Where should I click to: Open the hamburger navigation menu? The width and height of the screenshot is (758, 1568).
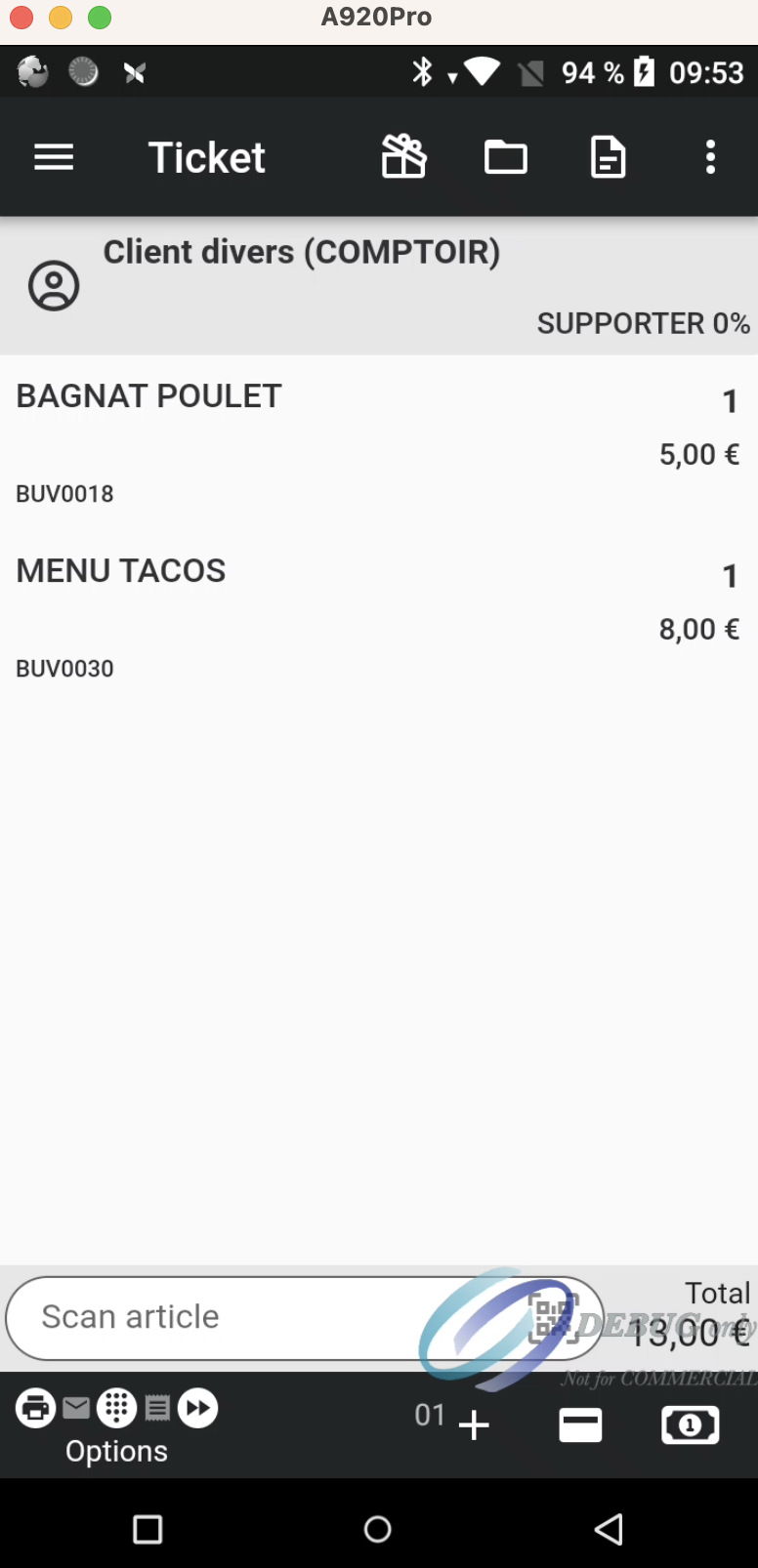pos(54,157)
